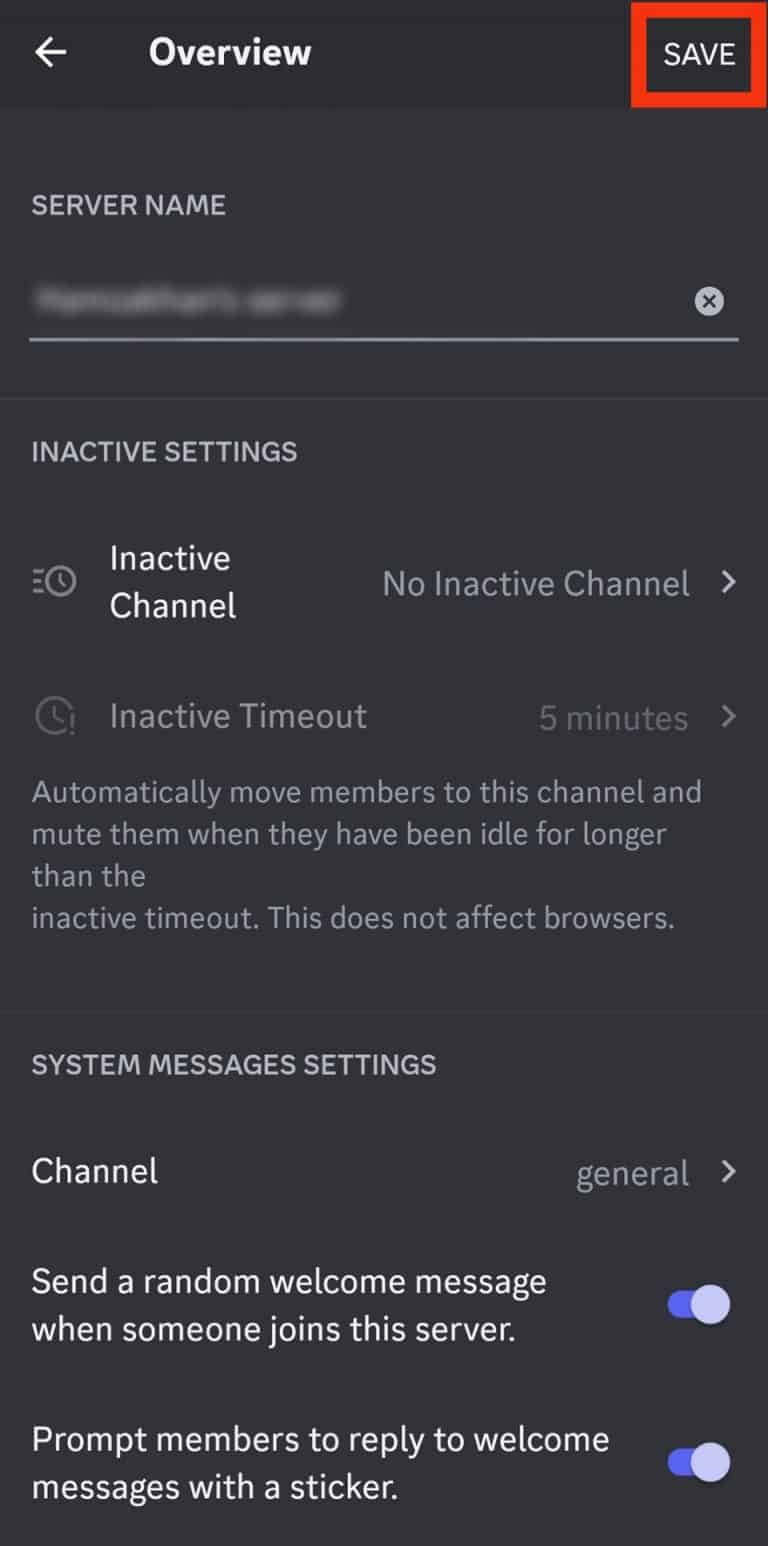Open the Inactive Channel selector
Viewport: 768px width, 1546px height.
coord(400,583)
